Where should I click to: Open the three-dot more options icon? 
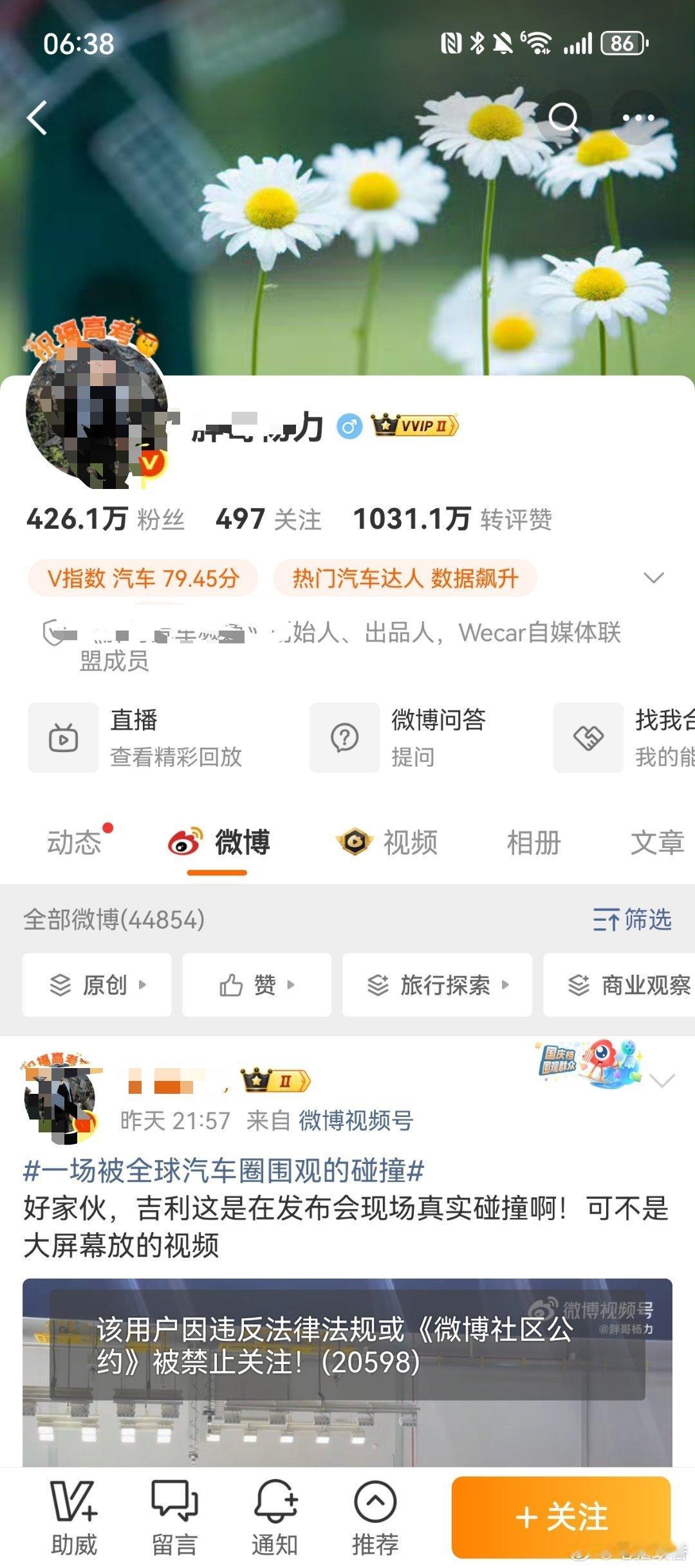click(x=639, y=118)
